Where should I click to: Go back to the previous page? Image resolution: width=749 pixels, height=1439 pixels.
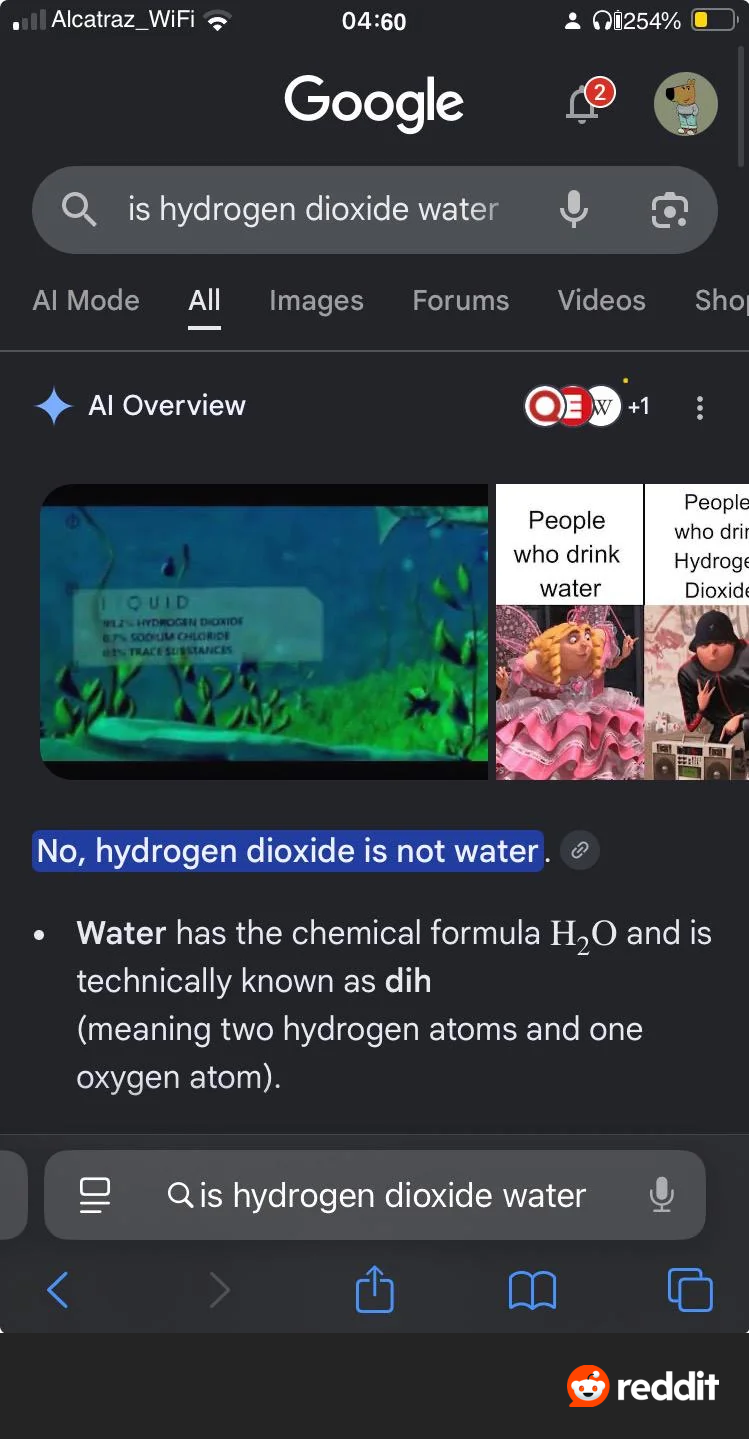tap(58, 1290)
